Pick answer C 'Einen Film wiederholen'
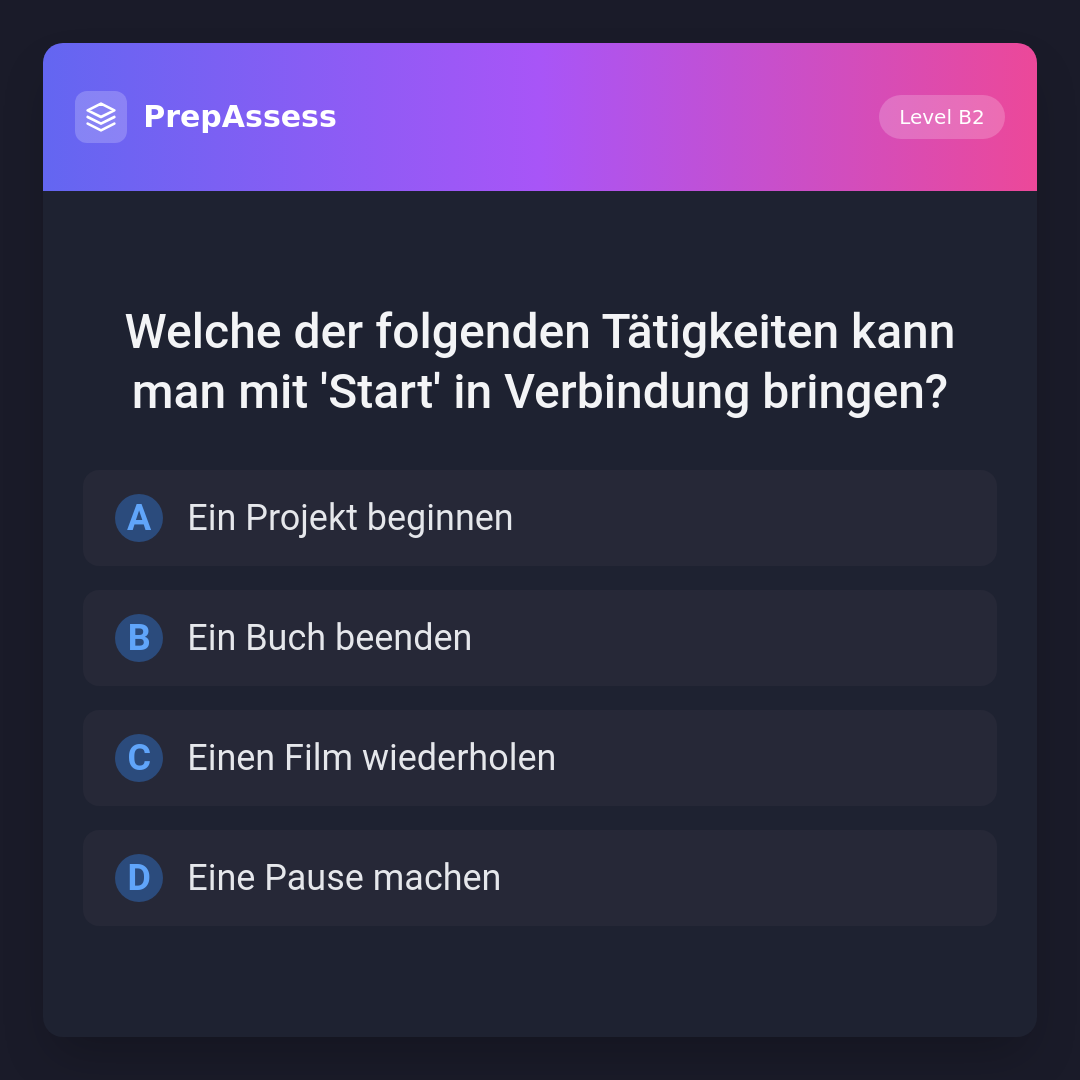The image size is (1080, 1080). (x=540, y=758)
